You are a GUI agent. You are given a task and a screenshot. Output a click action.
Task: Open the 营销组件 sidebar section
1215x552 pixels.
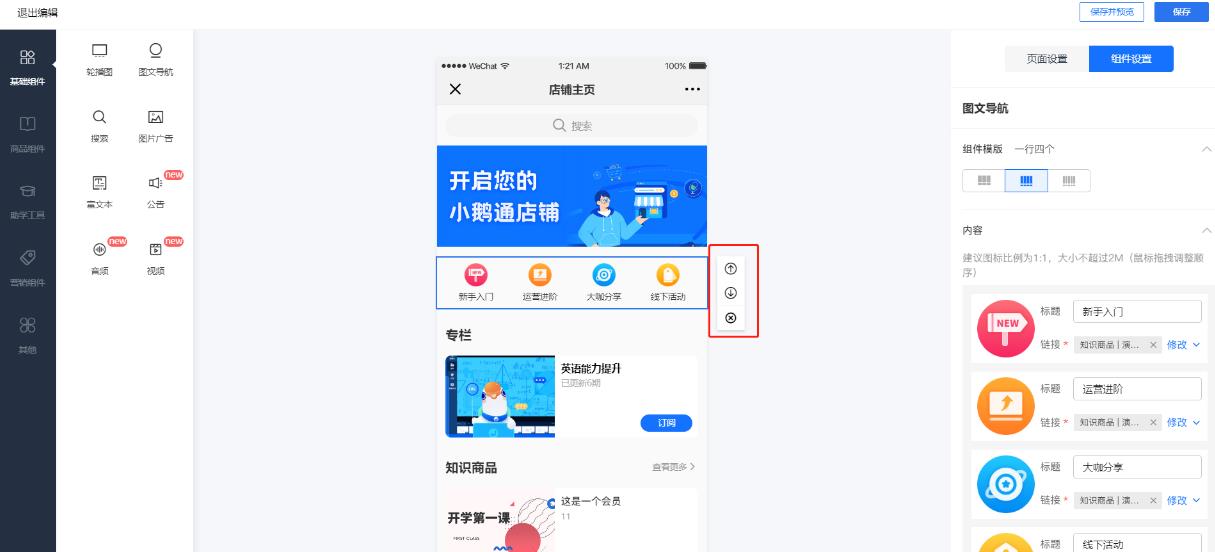tap(28, 268)
